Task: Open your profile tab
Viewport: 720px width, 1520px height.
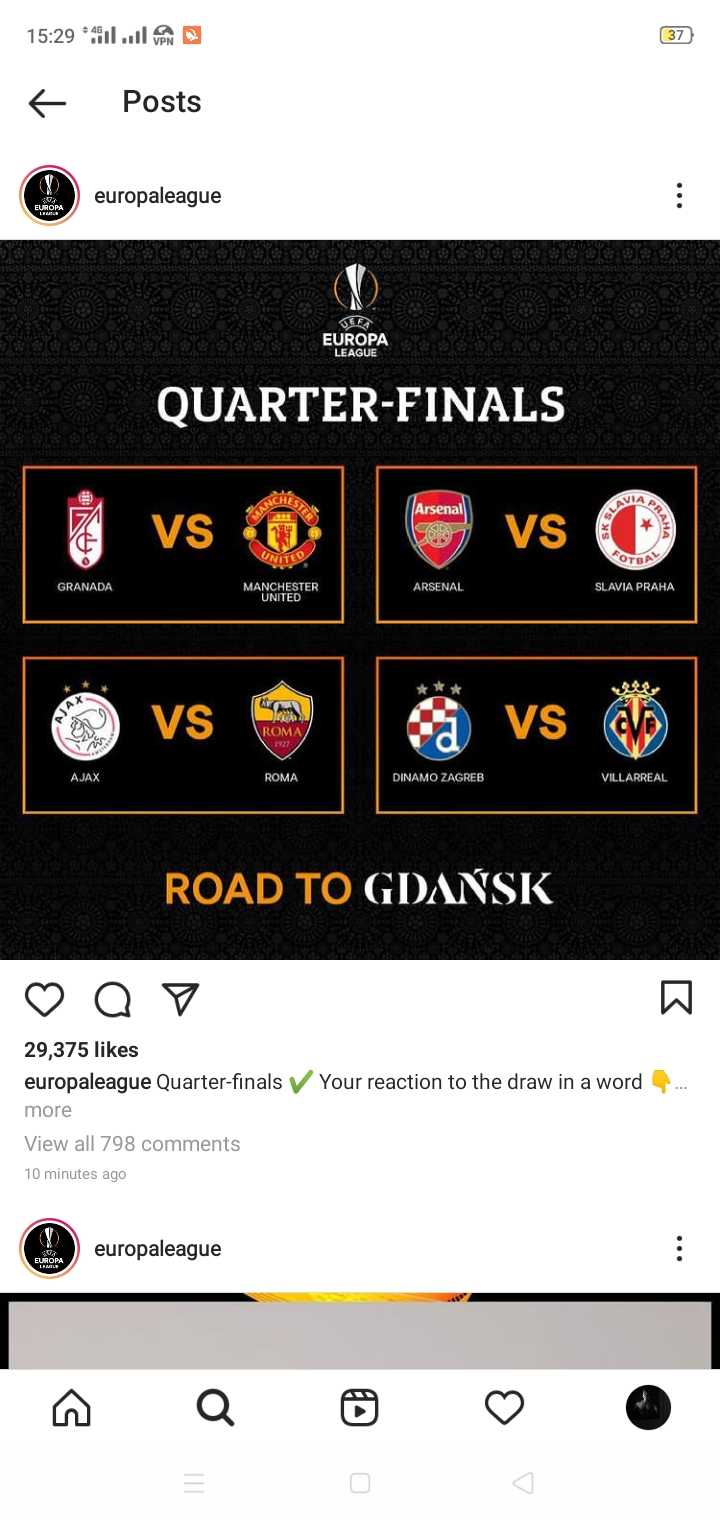Action: pyautogui.click(x=648, y=1408)
